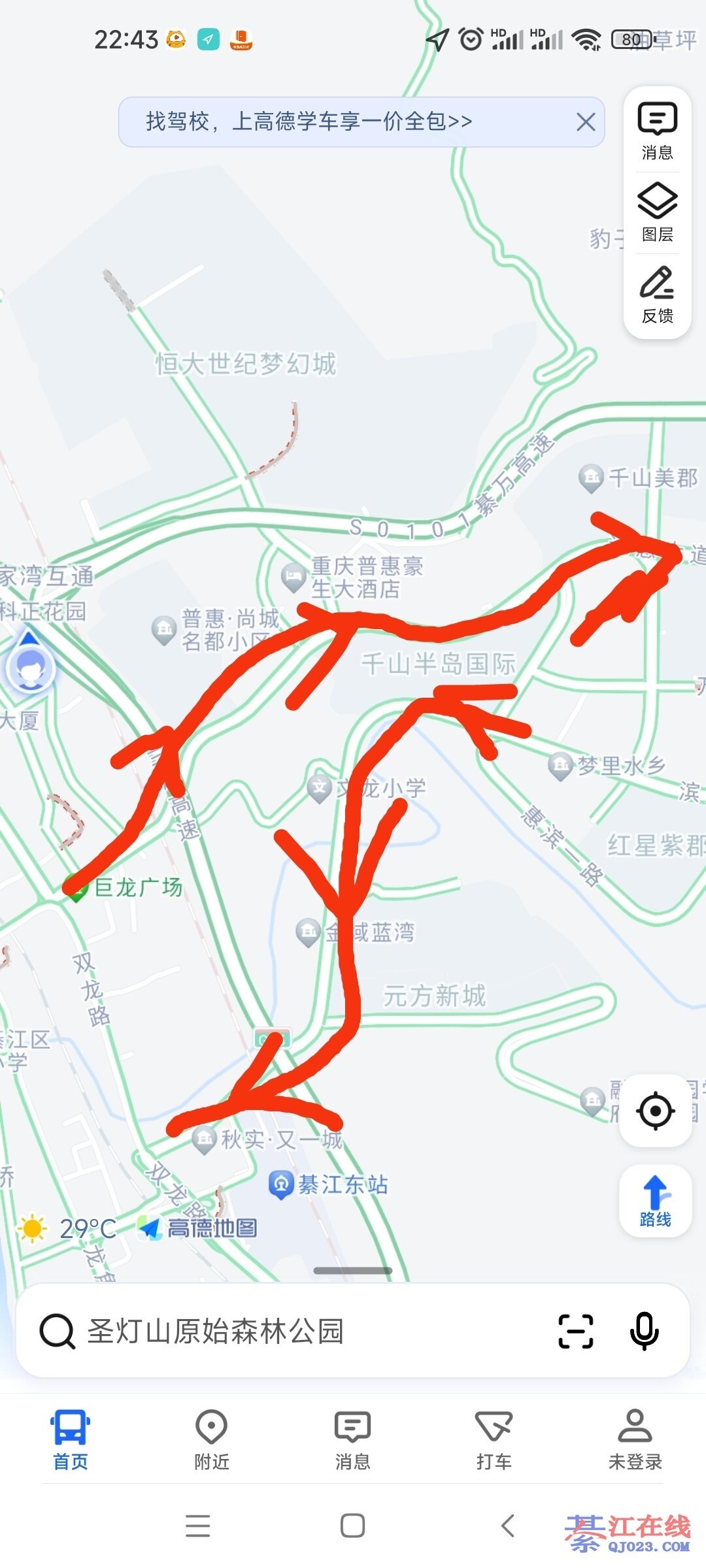Start voice search with the microphone

644,1331
